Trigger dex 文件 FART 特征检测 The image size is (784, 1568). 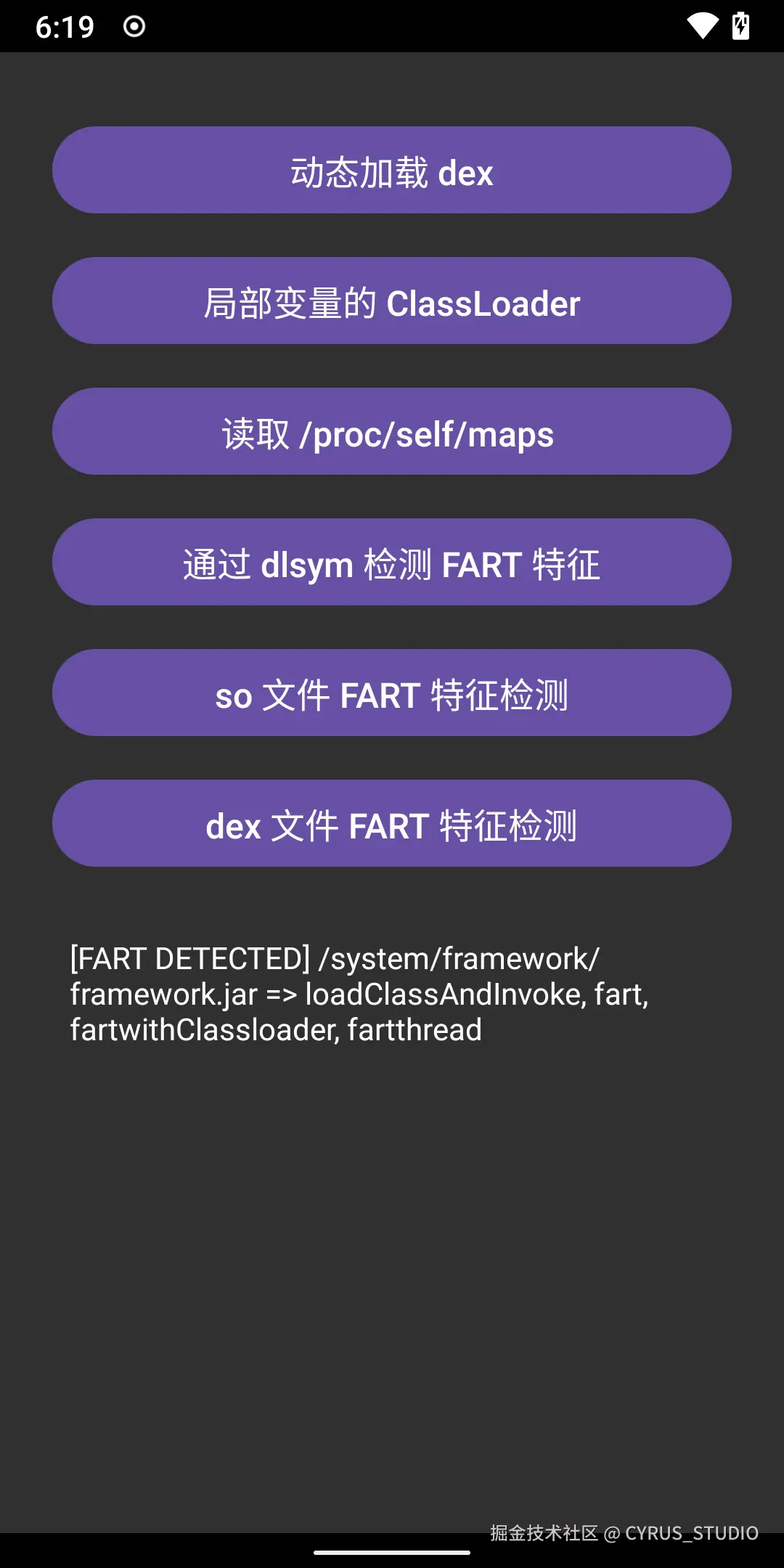(x=392, y=823)
